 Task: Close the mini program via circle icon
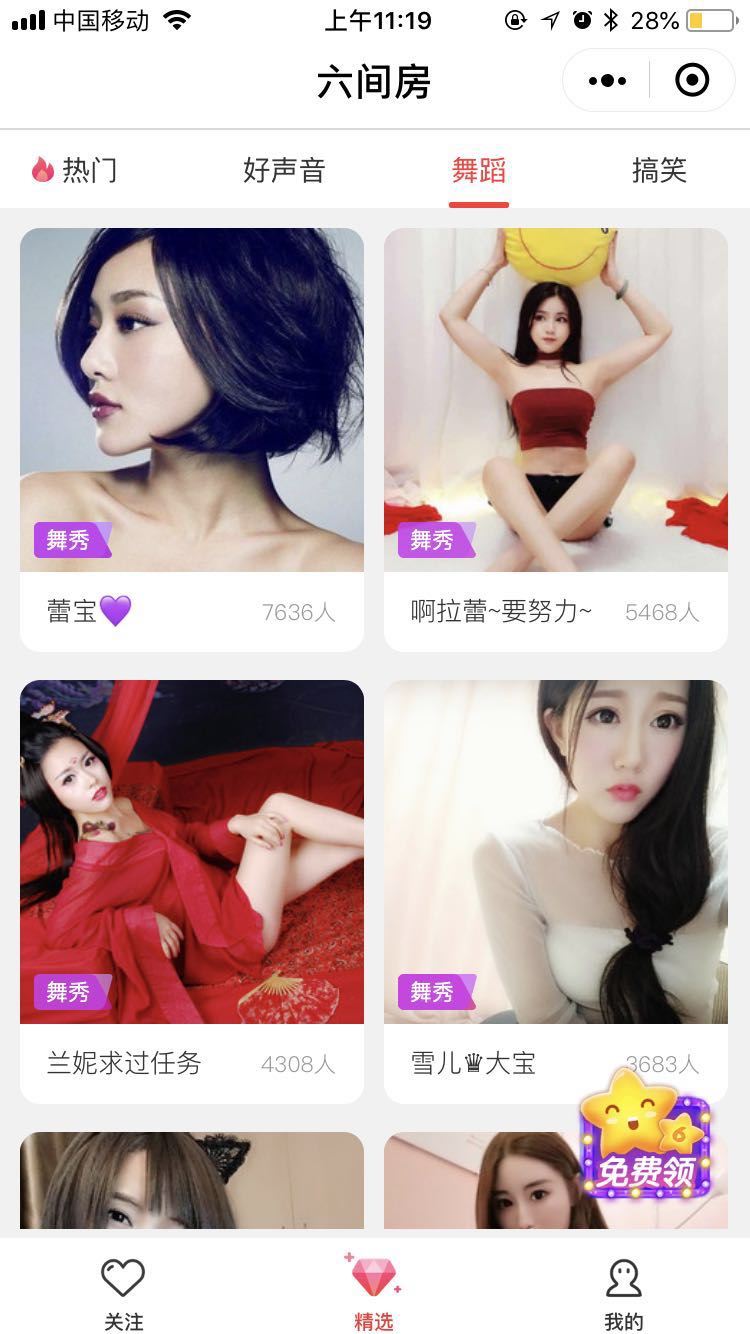point(692,80)
